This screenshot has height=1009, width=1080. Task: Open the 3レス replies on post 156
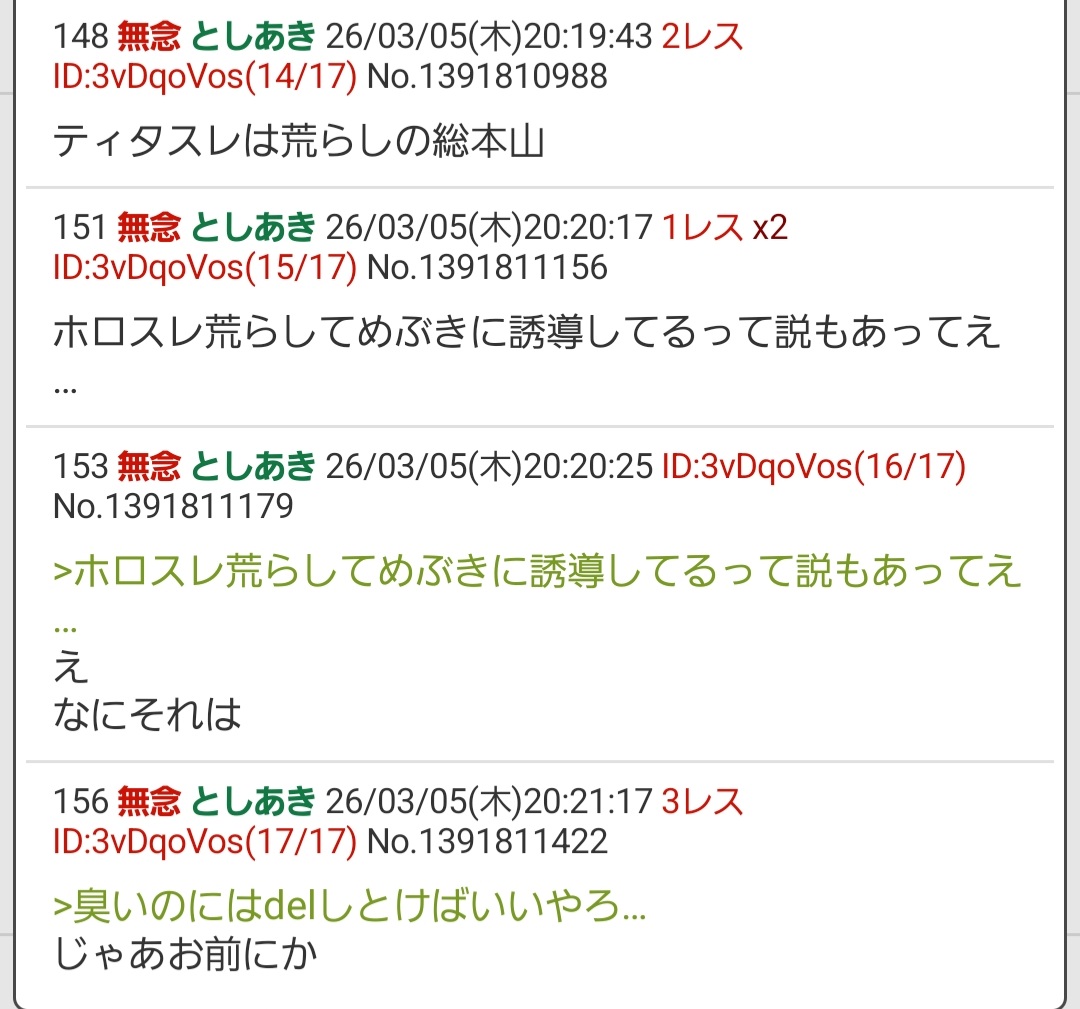click(703, 801)
